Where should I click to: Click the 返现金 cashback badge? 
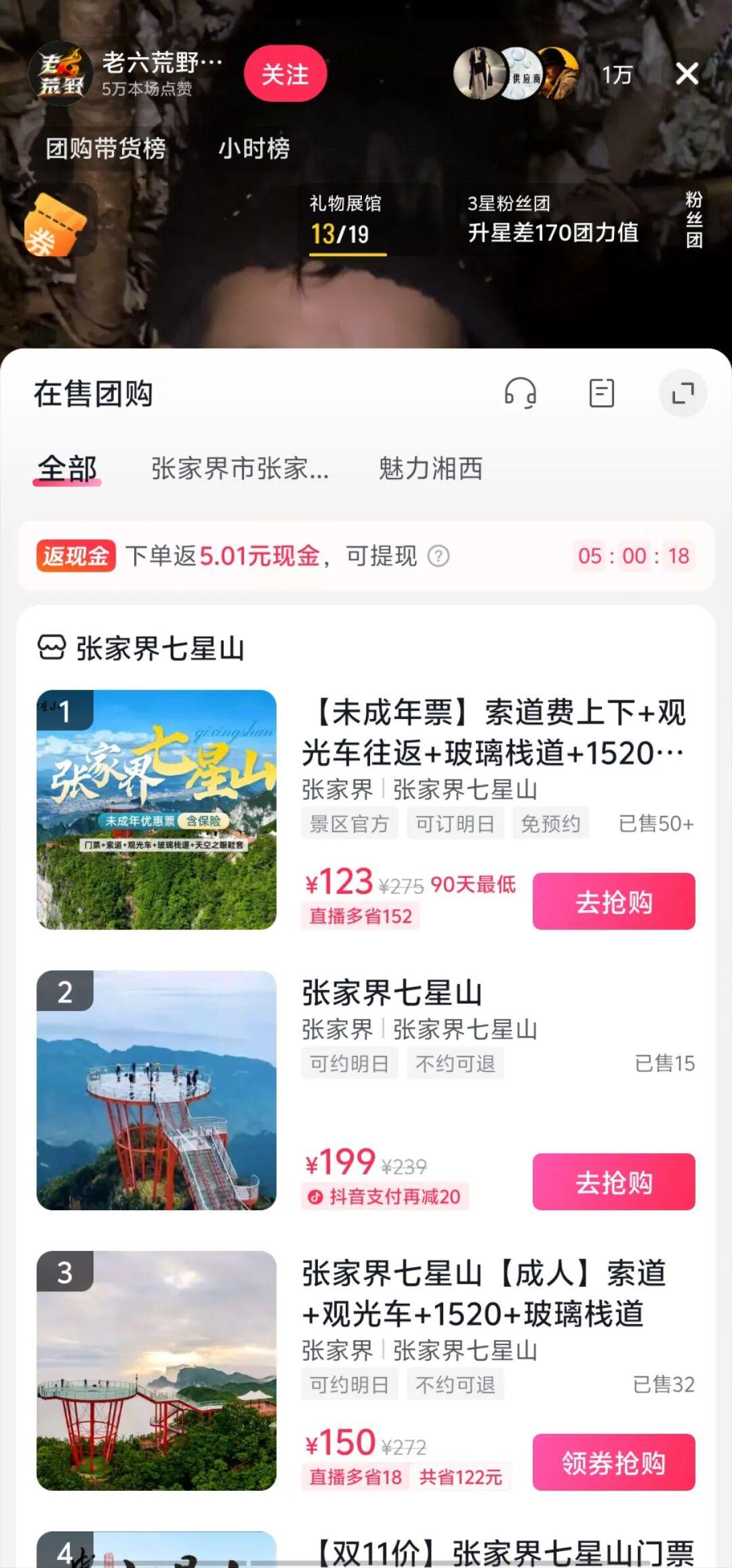pyautogui.click(x=75, y=556)
